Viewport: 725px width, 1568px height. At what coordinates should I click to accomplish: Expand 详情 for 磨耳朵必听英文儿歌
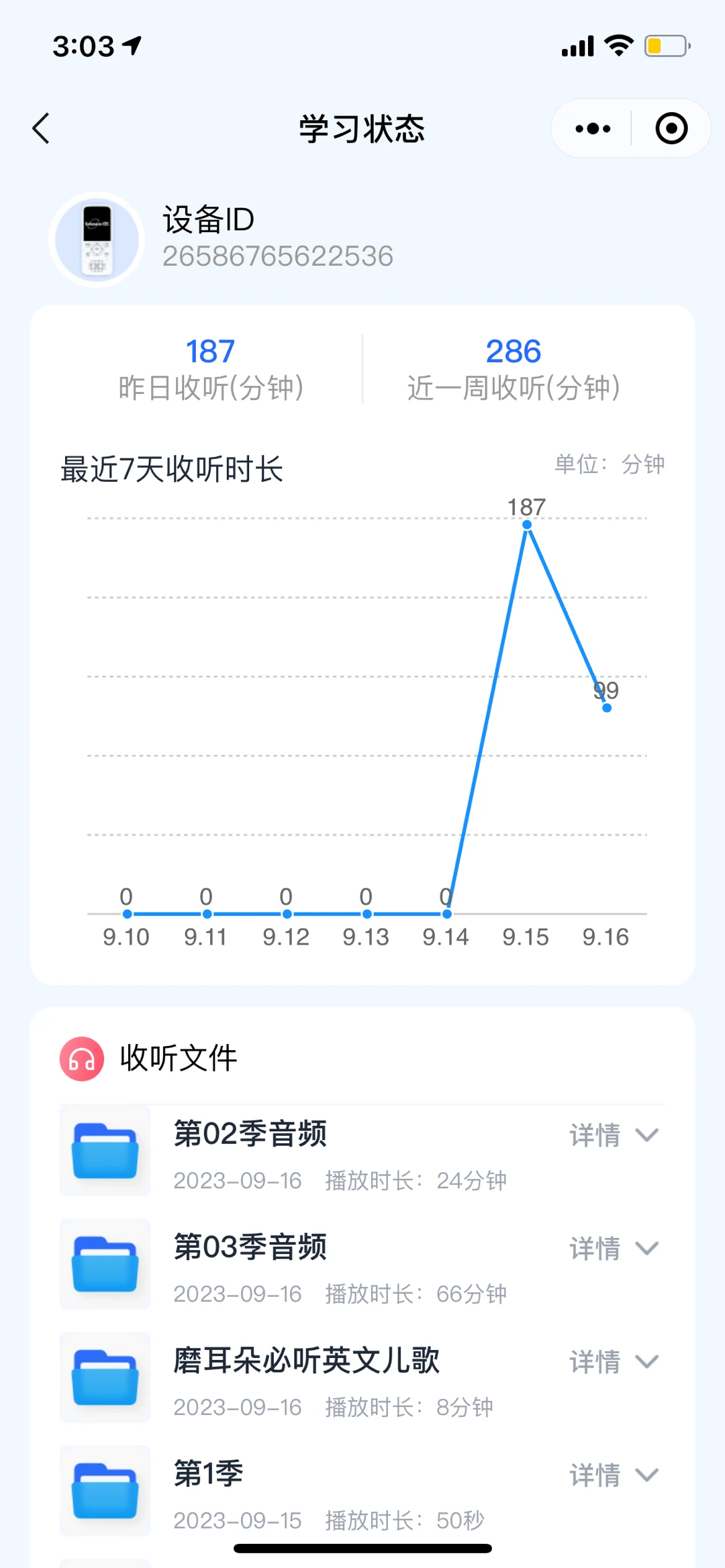click(x=614, y=1362)
